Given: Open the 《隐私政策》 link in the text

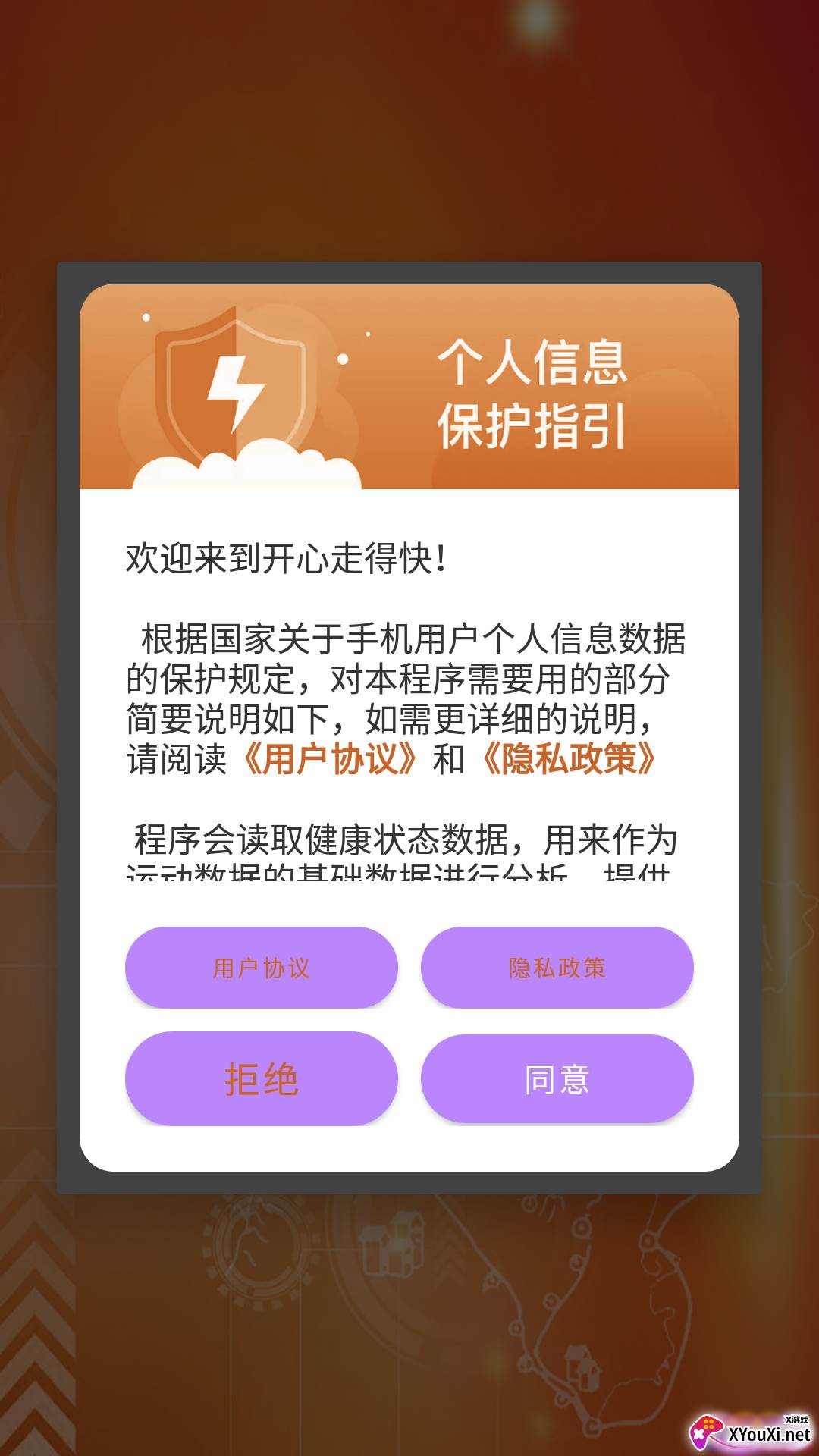Looking at the screenshot, I should [569, 758].
